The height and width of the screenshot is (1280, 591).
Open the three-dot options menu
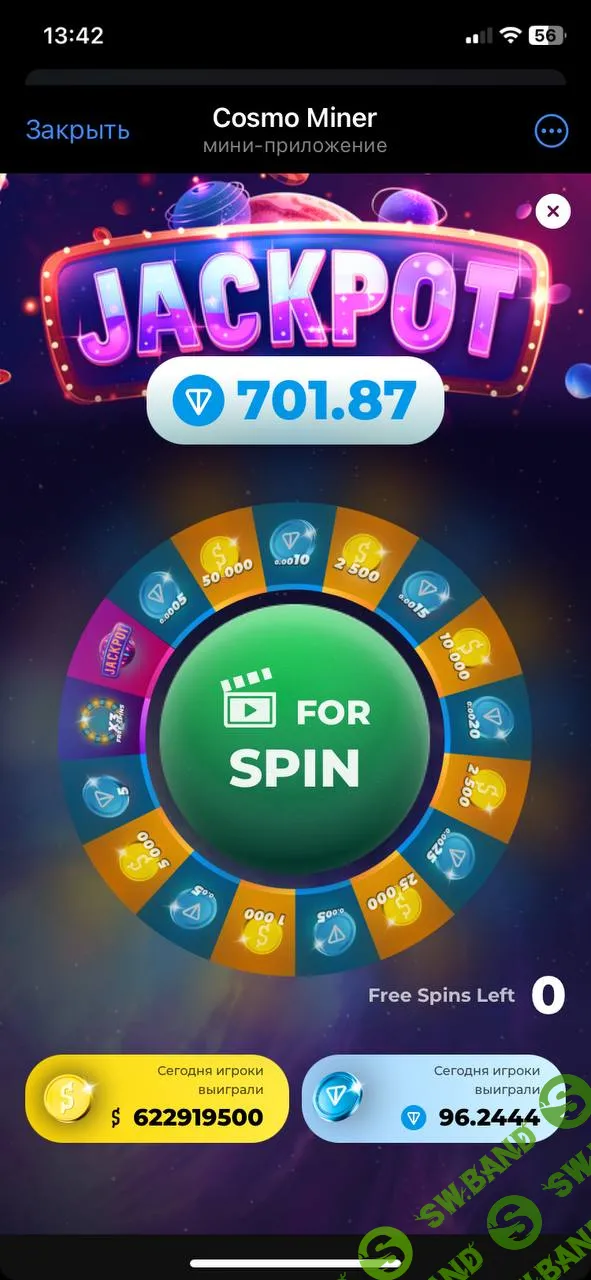[x=552, y=130]
